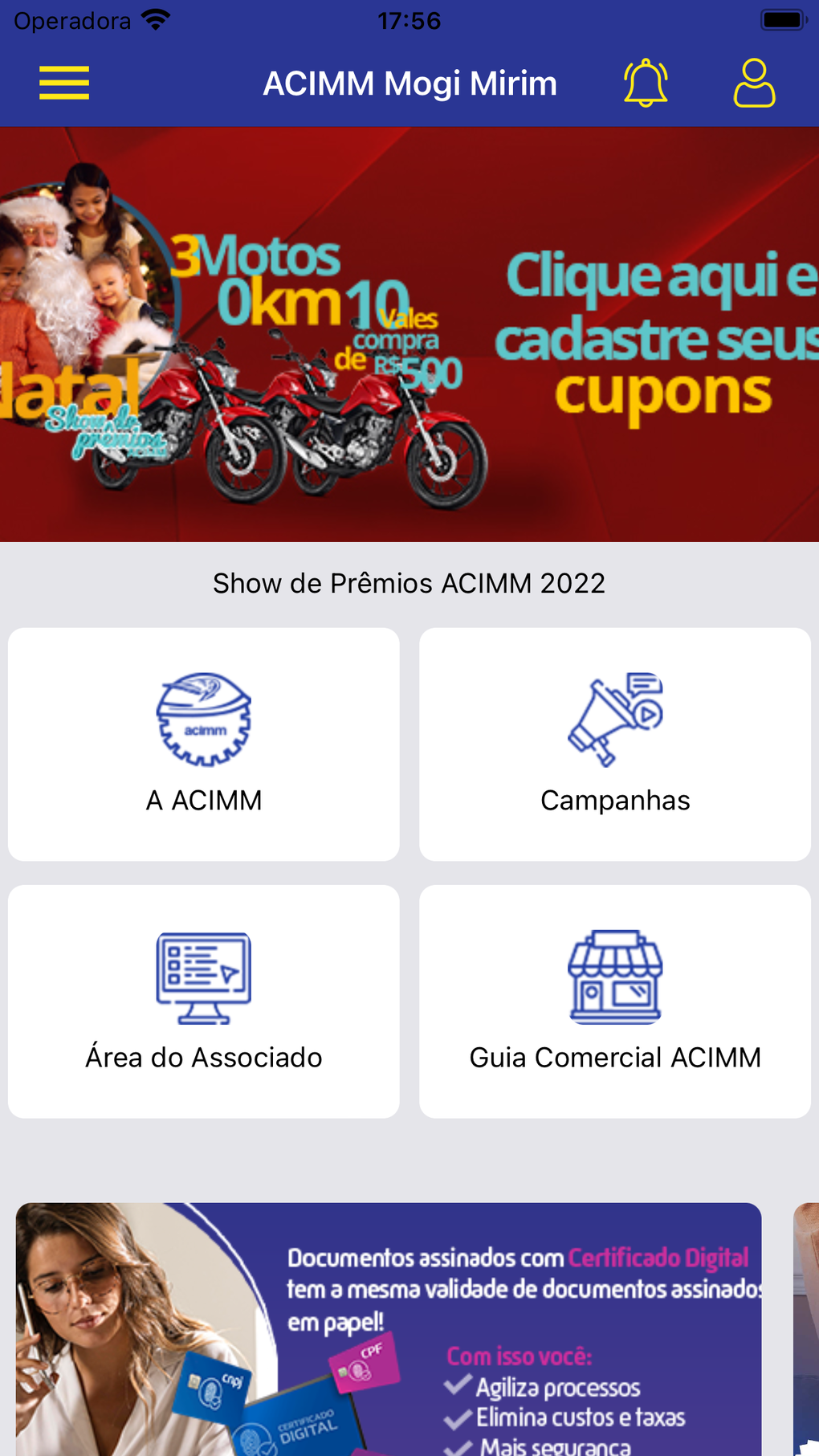Screen dimensions: 819x1456
Task: Go to Campanhas
Action: click(x=615, y=744)
